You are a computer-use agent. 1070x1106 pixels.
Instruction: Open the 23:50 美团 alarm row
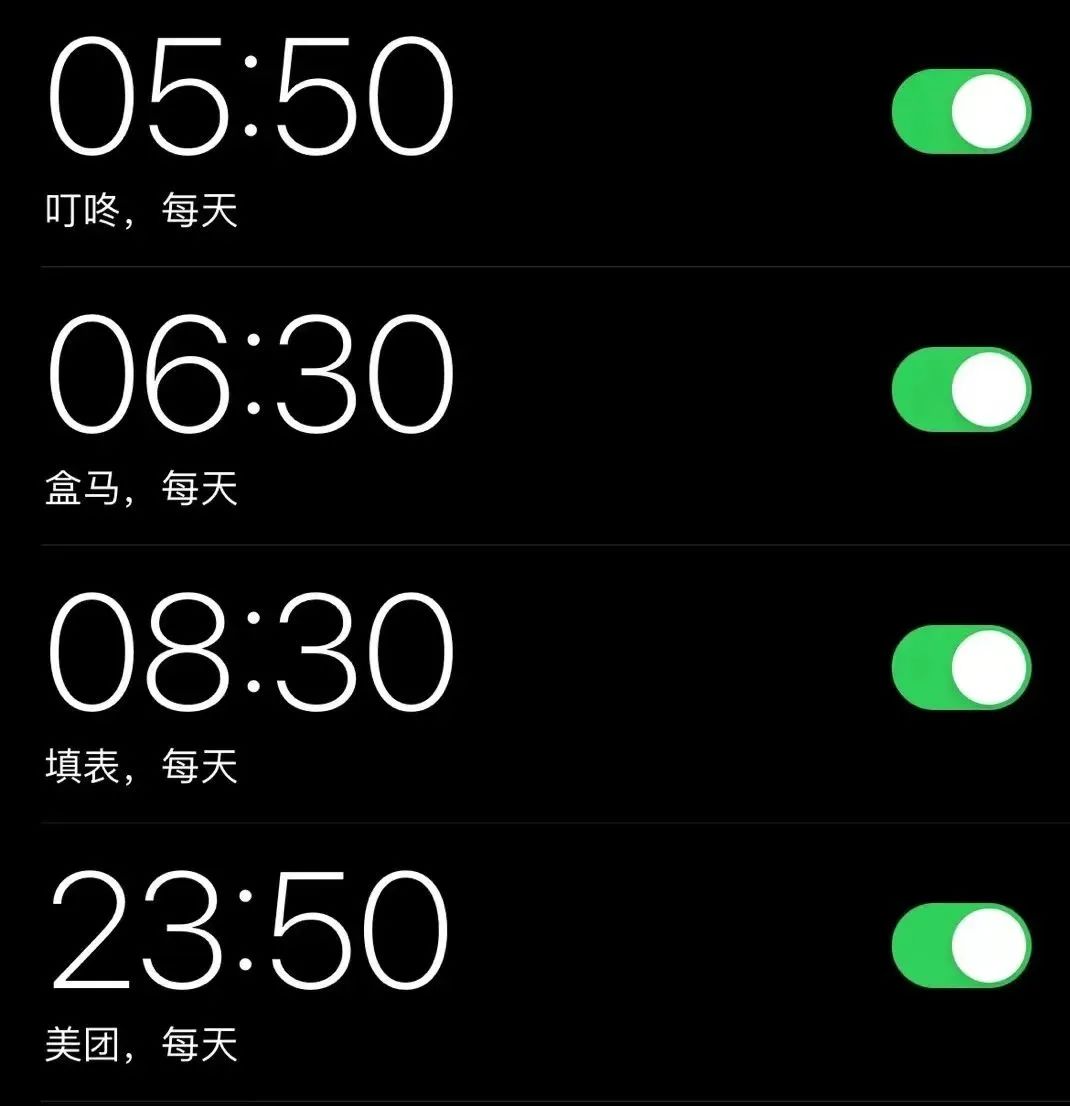[x=250, y=932]
